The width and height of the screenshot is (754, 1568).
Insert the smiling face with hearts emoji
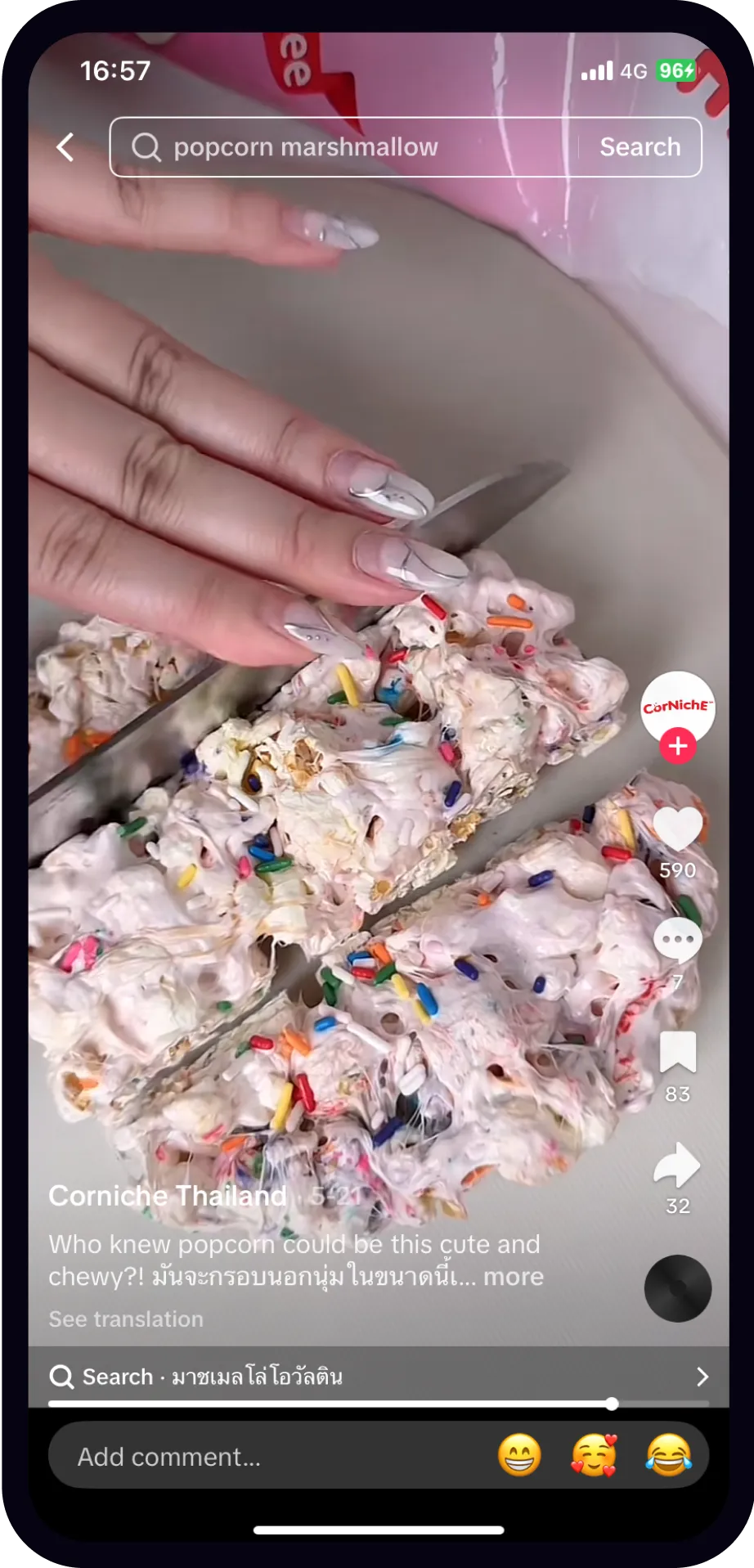coord(595,1456)
